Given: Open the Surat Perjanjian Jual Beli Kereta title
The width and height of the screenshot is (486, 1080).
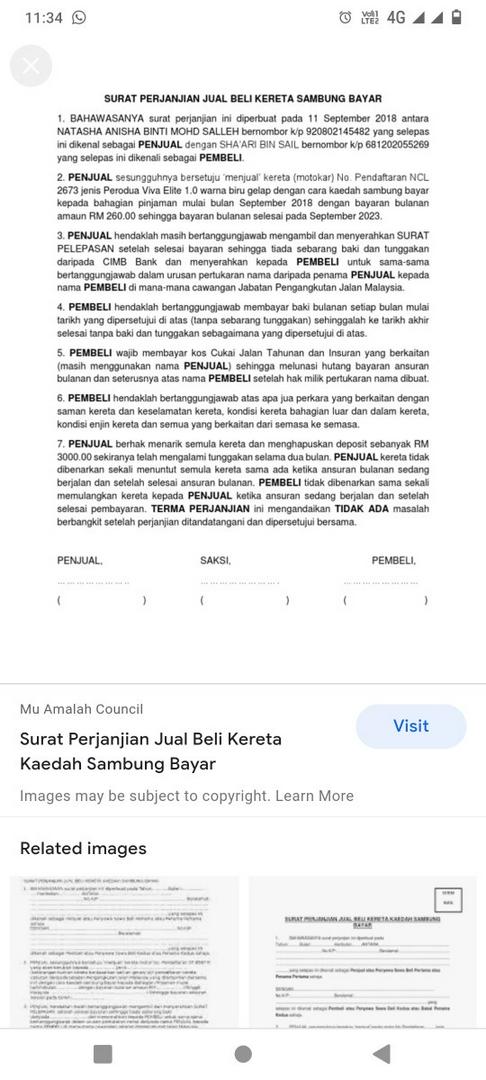Looking at the screenshot, I should click(x=151, y=751).
